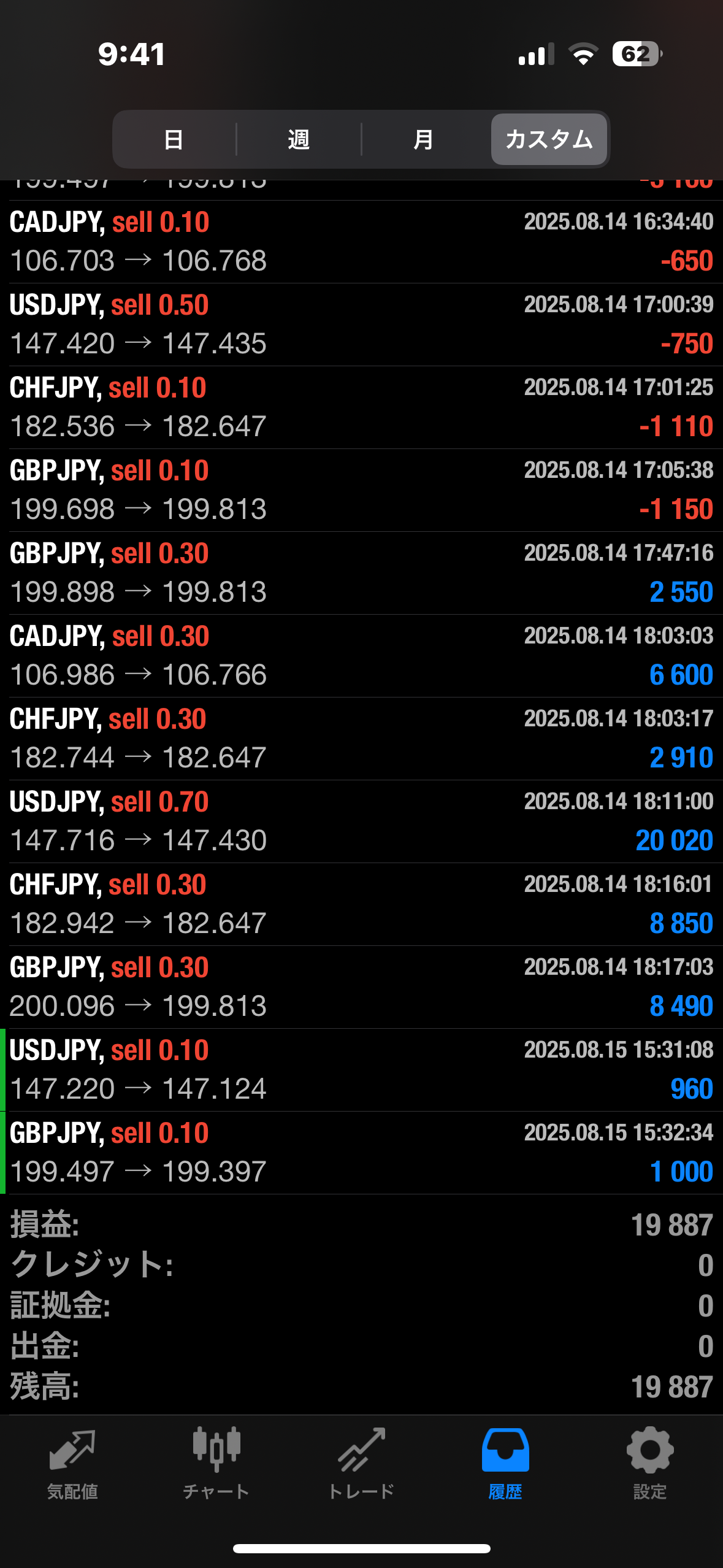Expand the CADJPY trade with 6 600 profit
The image size is (723, 1568).
[x=361, y=656]
